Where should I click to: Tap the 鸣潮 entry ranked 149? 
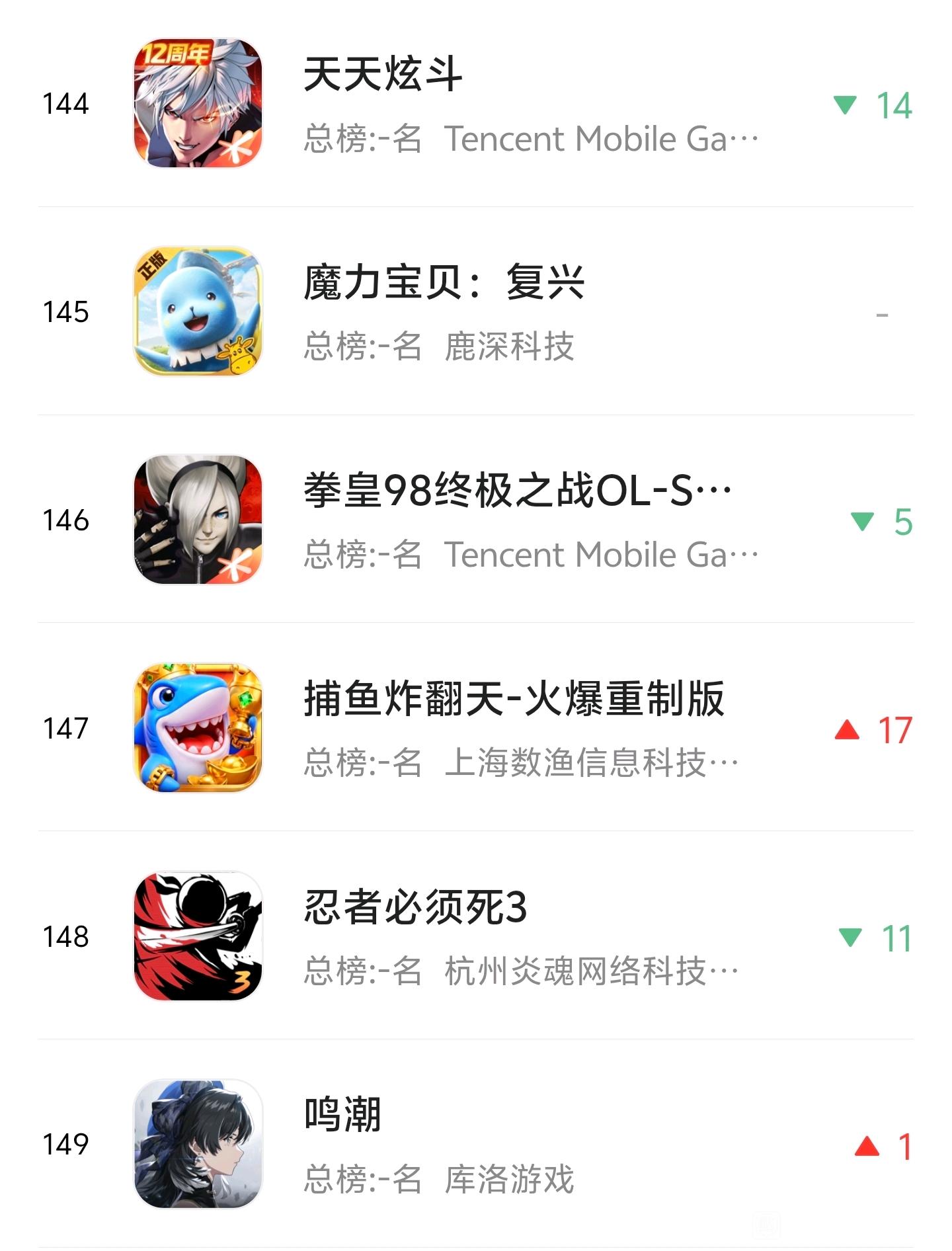476,1143
